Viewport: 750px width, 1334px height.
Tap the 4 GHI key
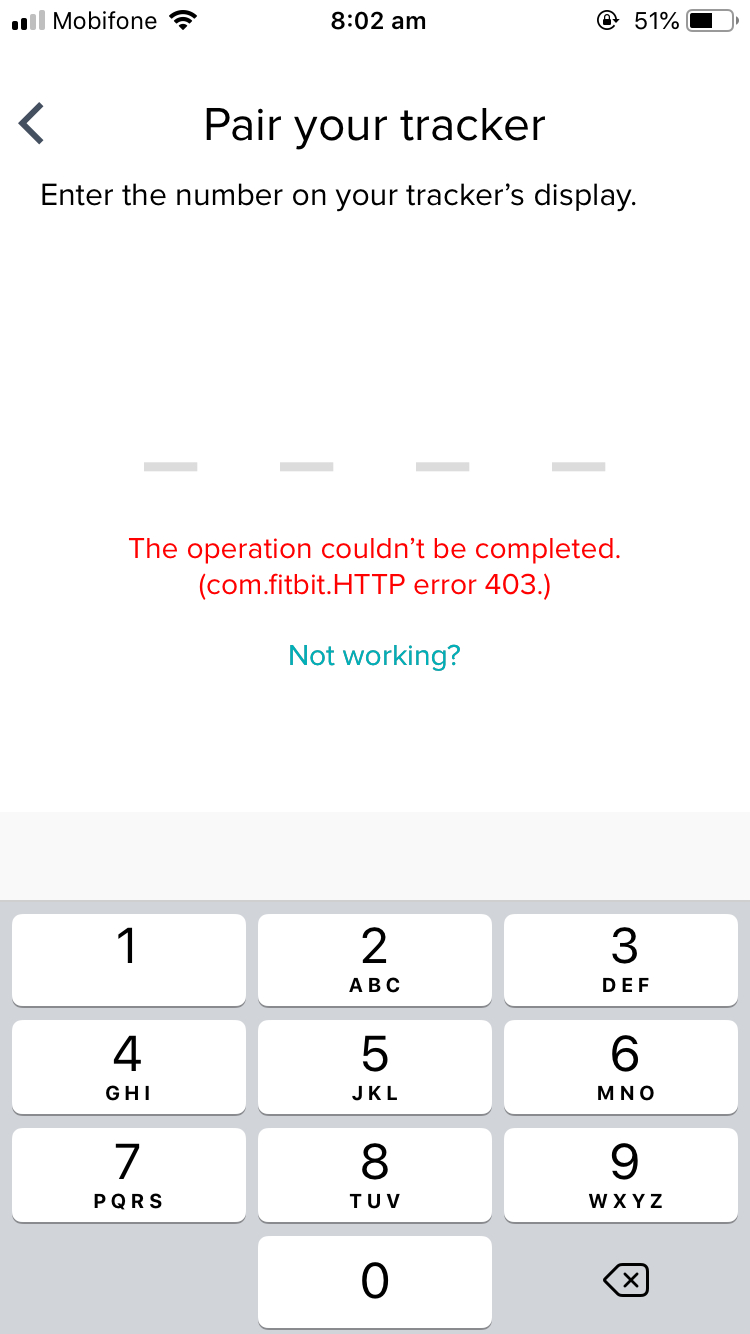tap(128, 1066)
